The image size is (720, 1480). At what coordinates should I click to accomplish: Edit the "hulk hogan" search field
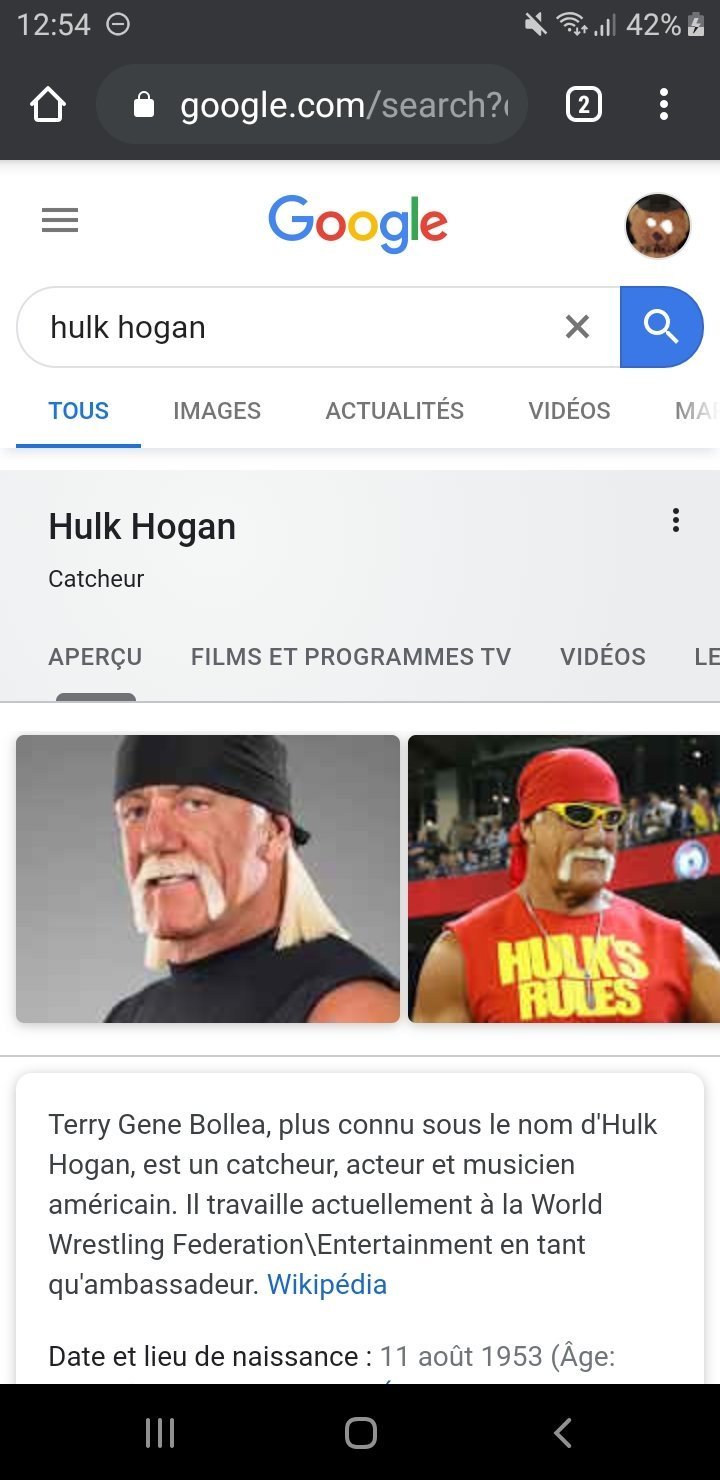[290, 327]
